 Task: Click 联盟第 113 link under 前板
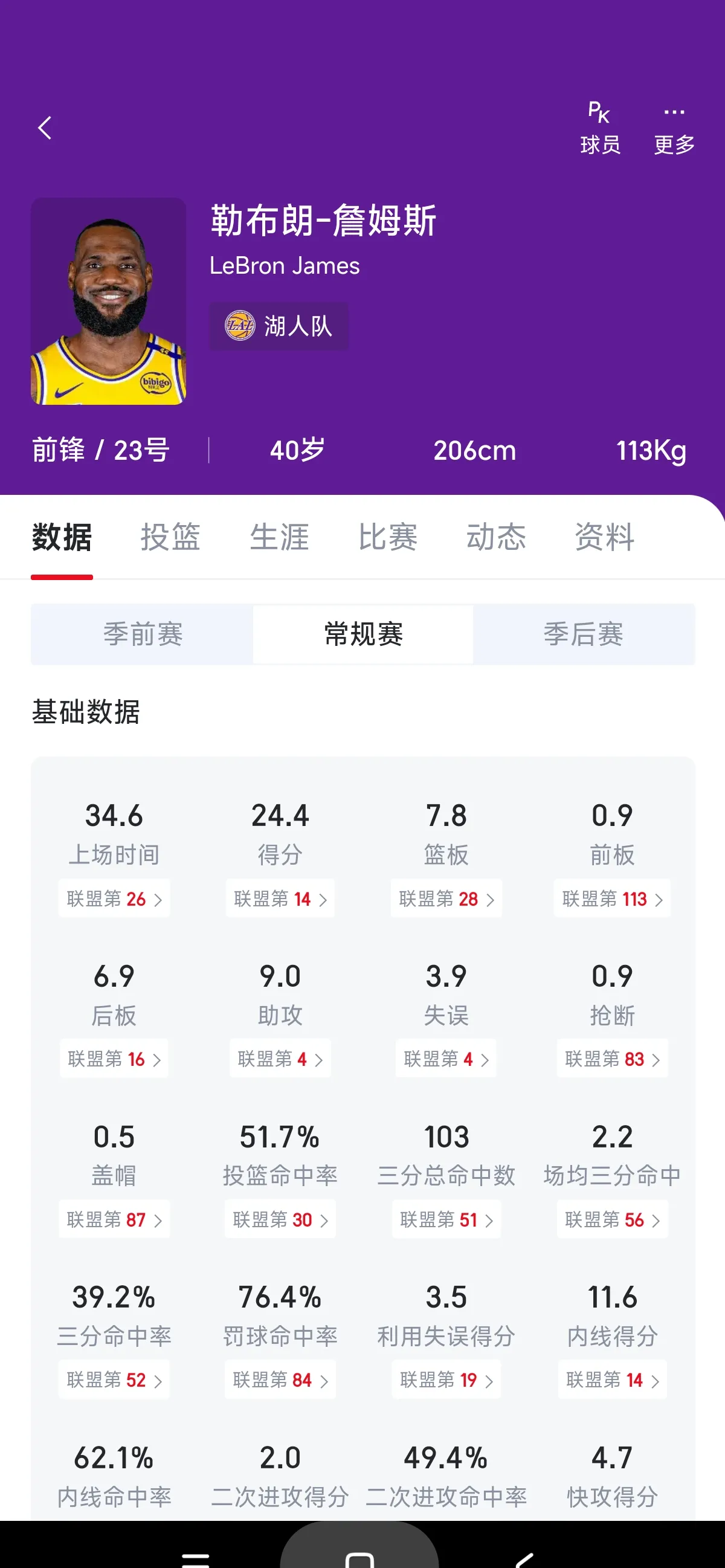coord(612,899)
